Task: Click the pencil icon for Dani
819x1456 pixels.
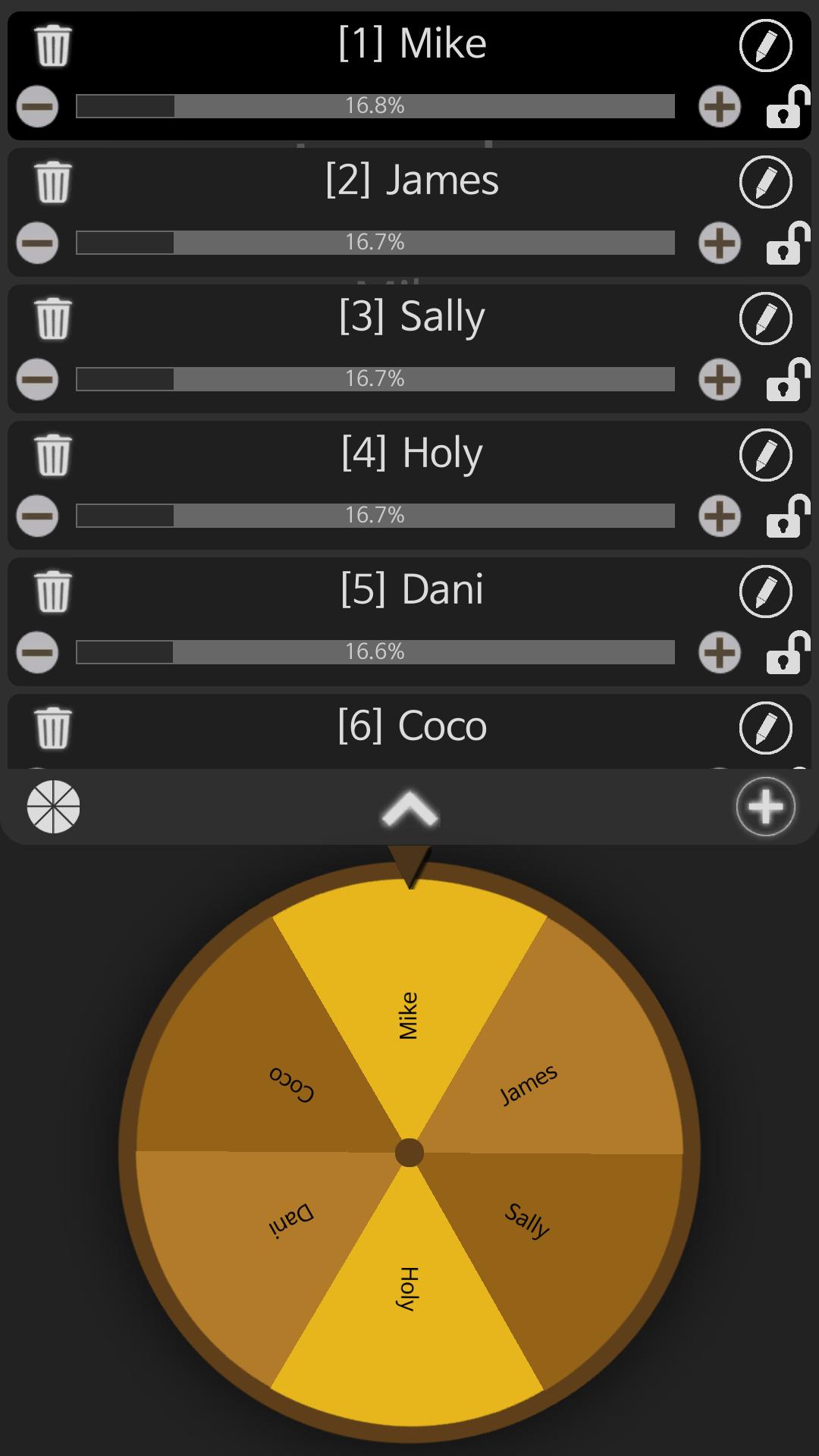Action: tap(765, 591)
